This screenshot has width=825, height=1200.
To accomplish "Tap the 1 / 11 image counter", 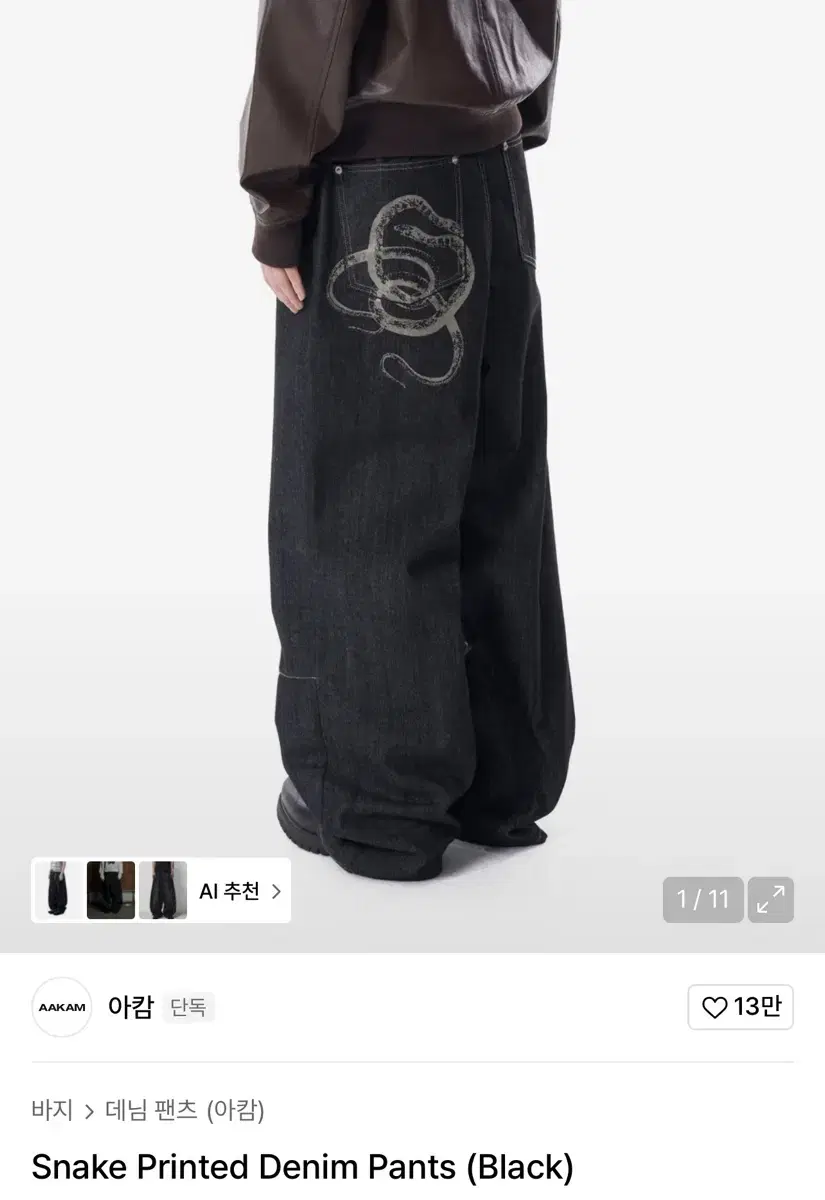I will click(703, 900).
